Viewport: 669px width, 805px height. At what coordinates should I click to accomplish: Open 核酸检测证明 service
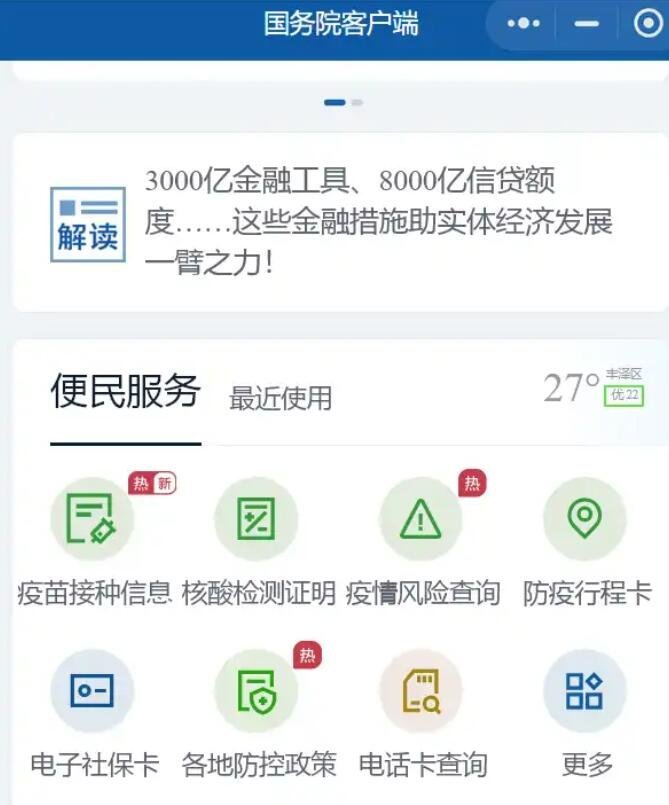[x=256, y=520]
